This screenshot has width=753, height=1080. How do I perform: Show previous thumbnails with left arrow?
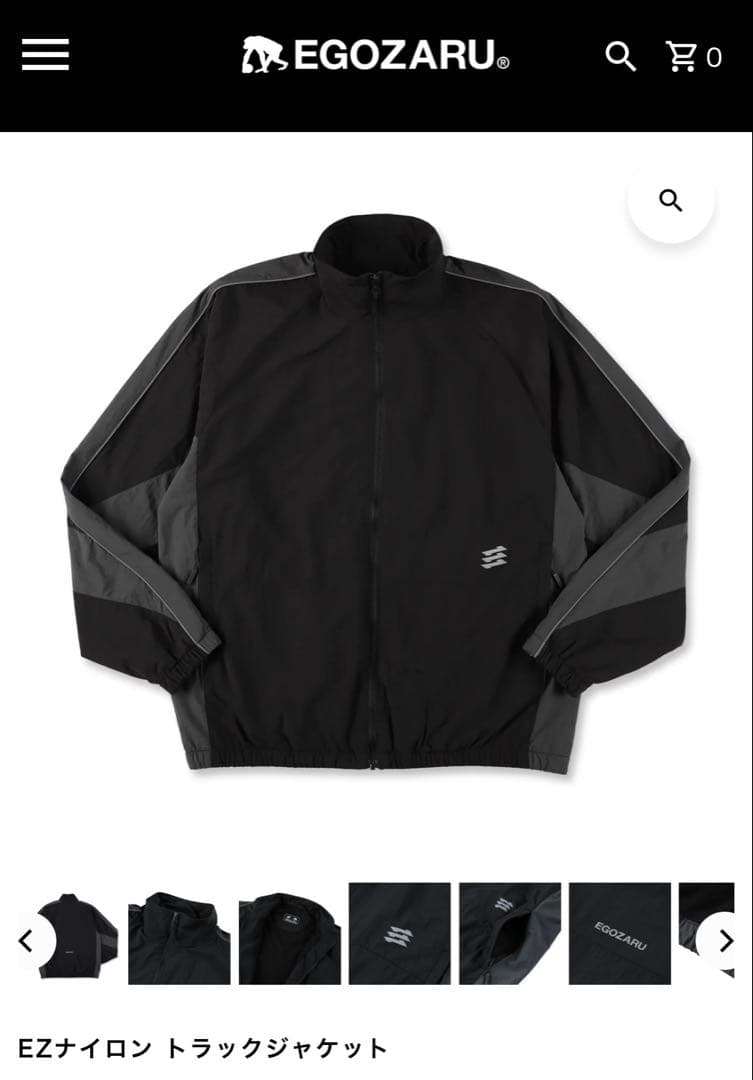pos(27,941)
